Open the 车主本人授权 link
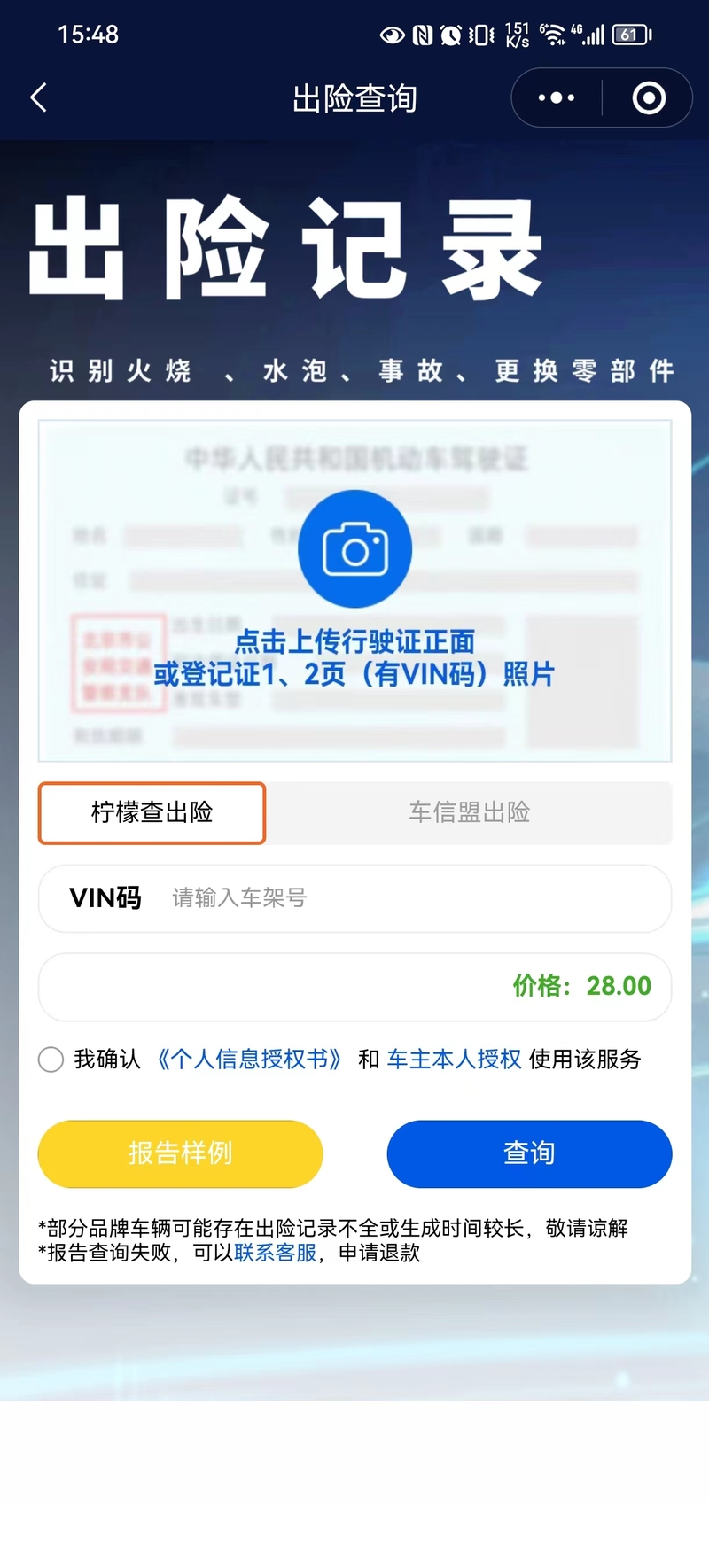709x1568 pixels. [x=455, y=1060]
